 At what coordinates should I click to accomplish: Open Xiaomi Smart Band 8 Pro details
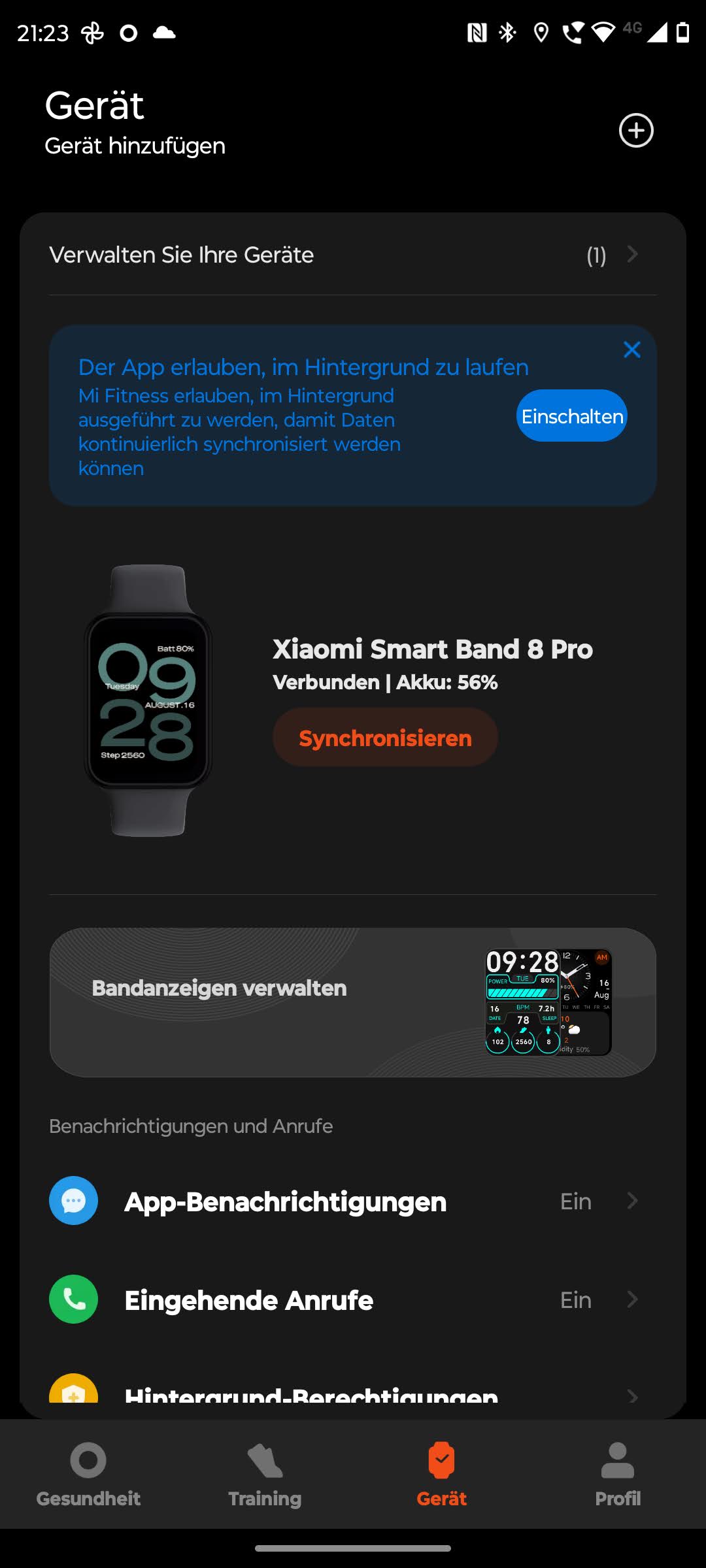coord(432,649)
